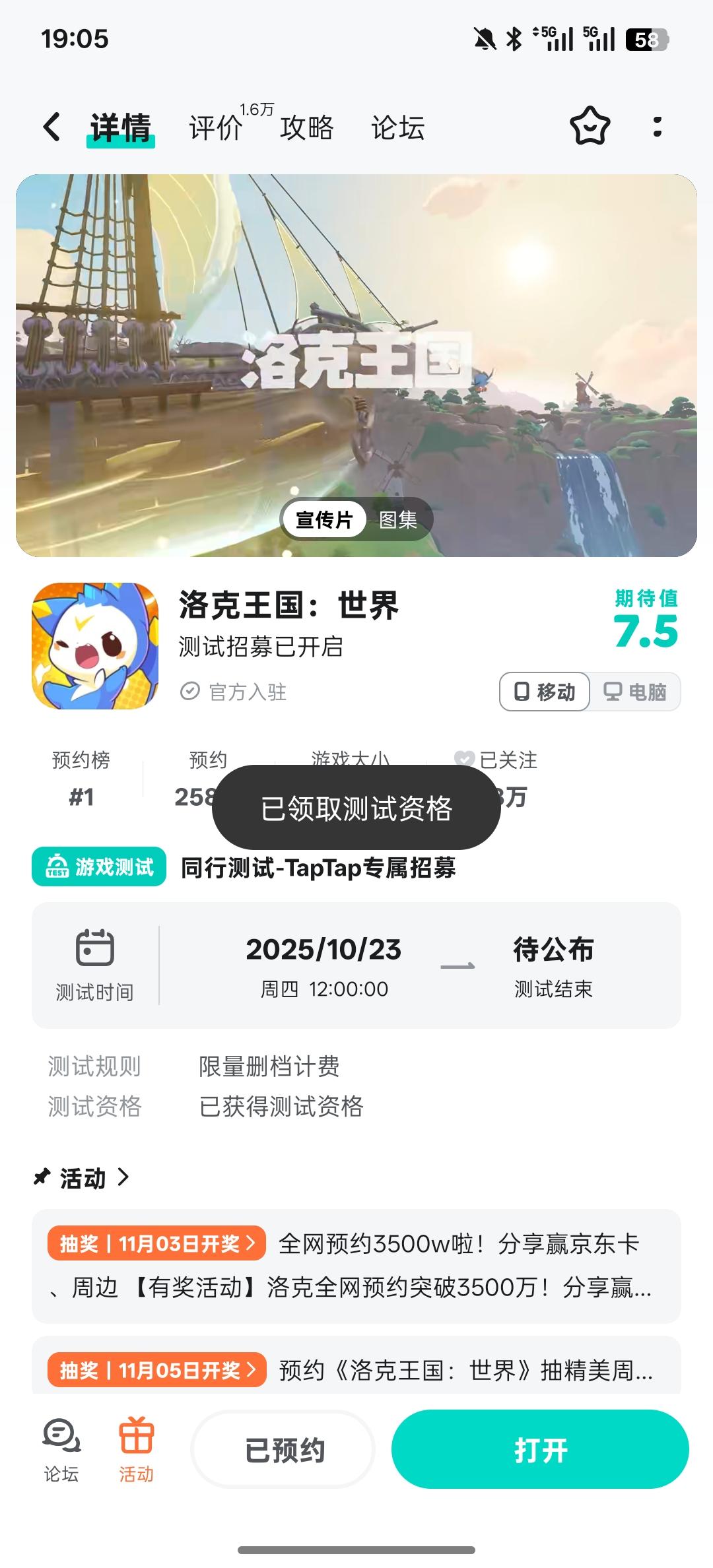This screenshot has height=1568, width=713.
Task: Switch to the 评价 tab
Action: point(214,127)
